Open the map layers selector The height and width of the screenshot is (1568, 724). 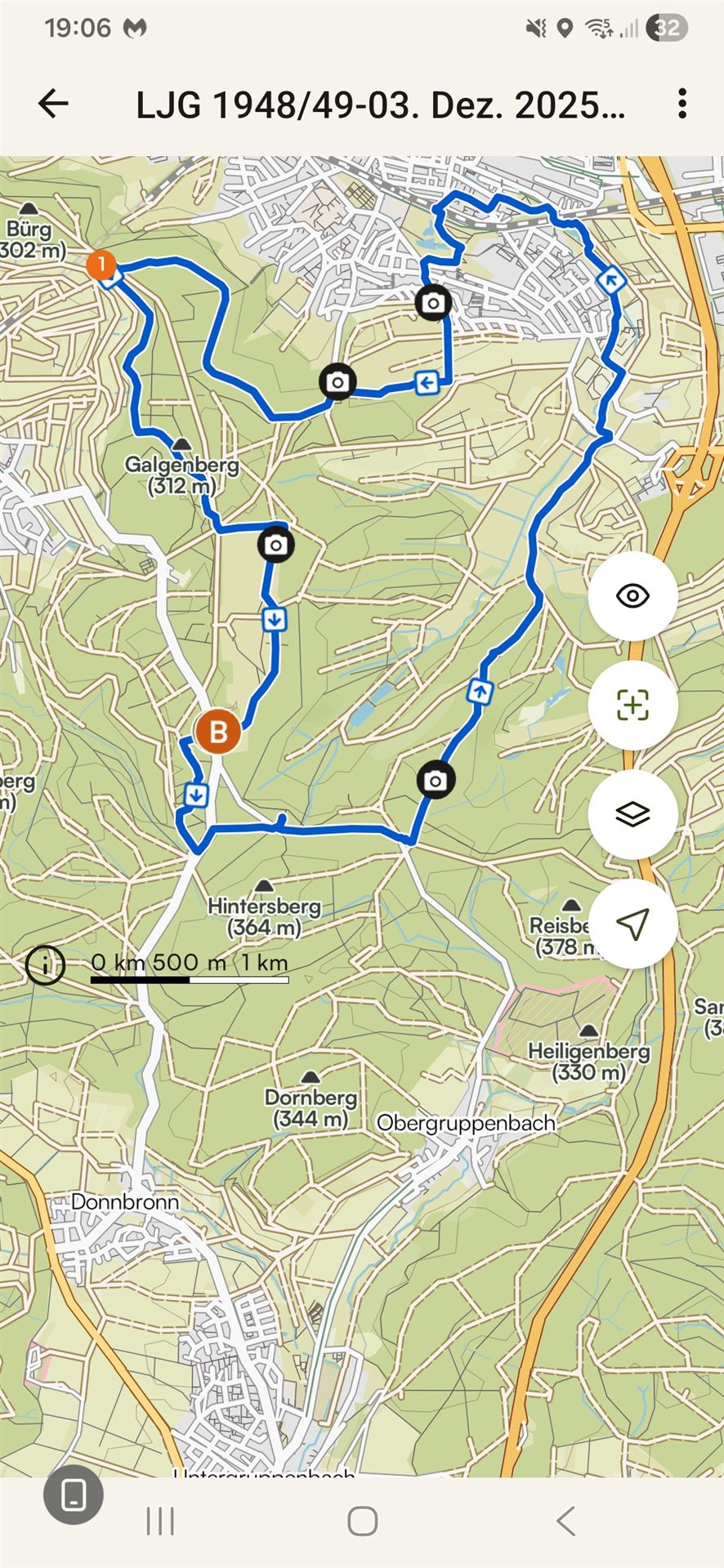click(x=632, y=814)
